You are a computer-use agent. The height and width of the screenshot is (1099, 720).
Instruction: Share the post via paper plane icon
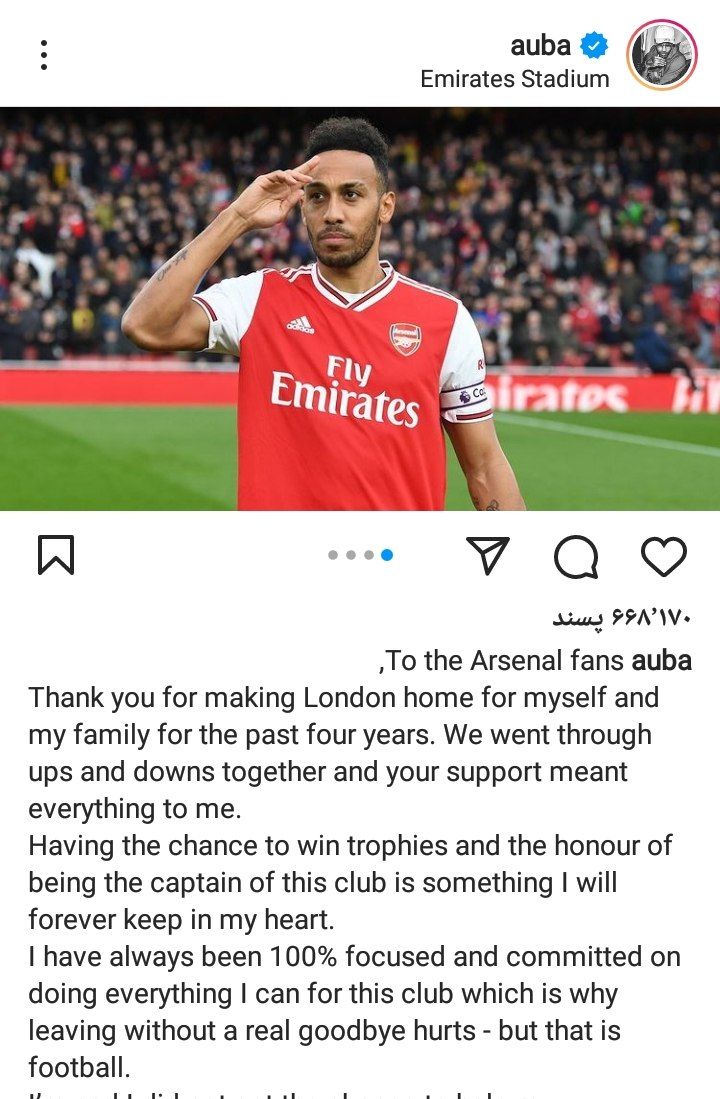click(488, 555)
